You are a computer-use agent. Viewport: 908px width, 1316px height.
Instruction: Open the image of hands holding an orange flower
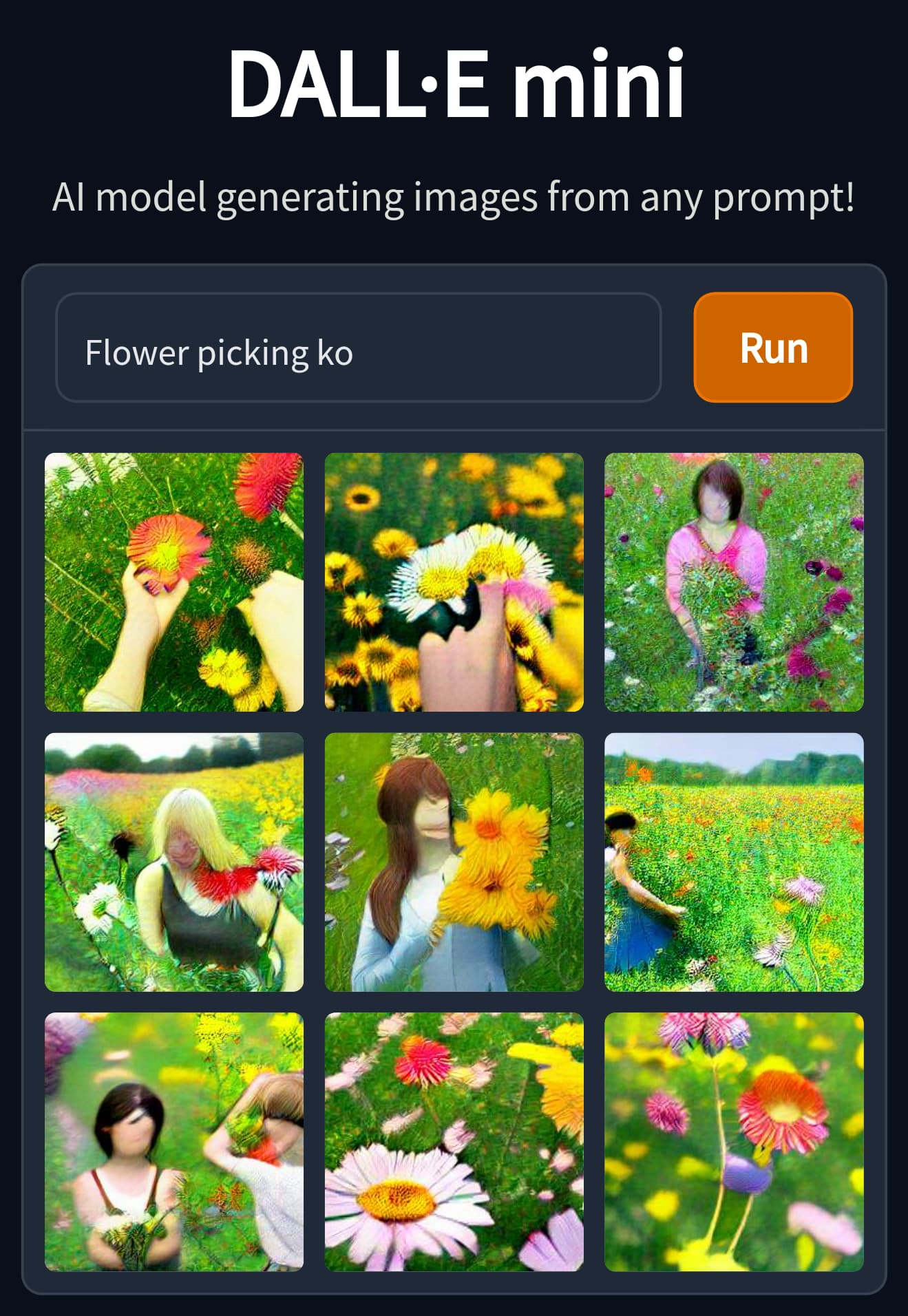coord(174,582)
